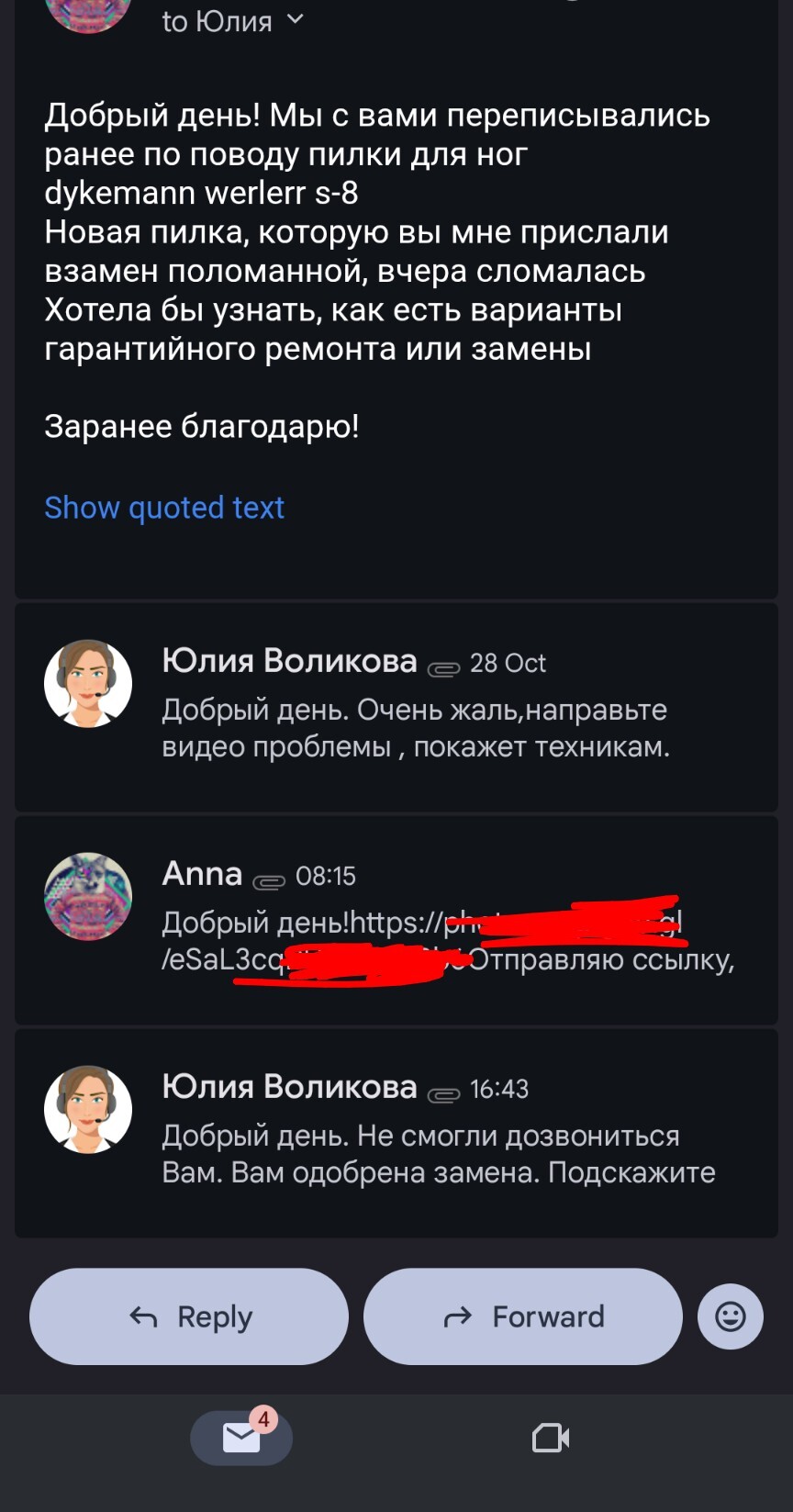Reply to this email thread
793x1512 pixels.
tap(189, 1316)
